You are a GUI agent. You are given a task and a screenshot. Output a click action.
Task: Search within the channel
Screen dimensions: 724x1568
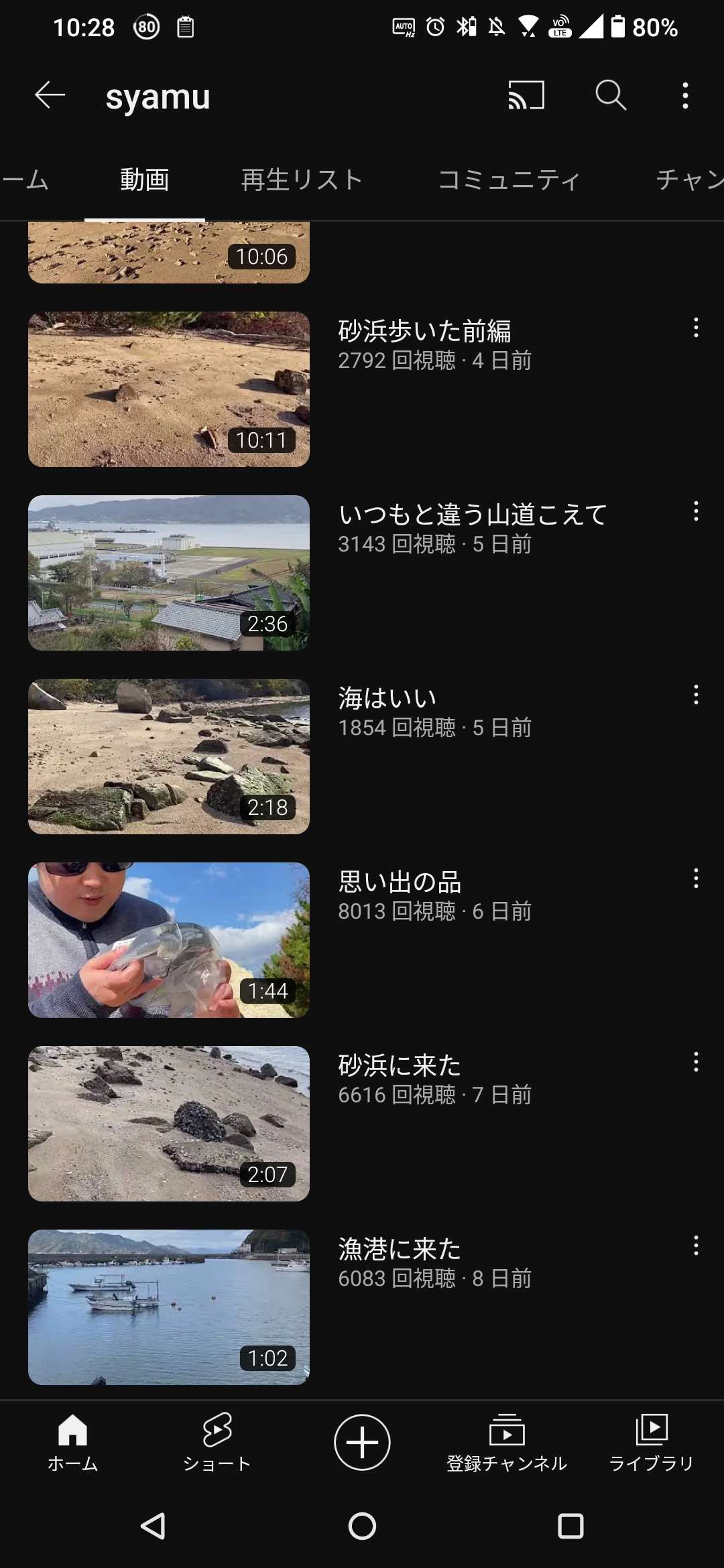click(611, 96)
